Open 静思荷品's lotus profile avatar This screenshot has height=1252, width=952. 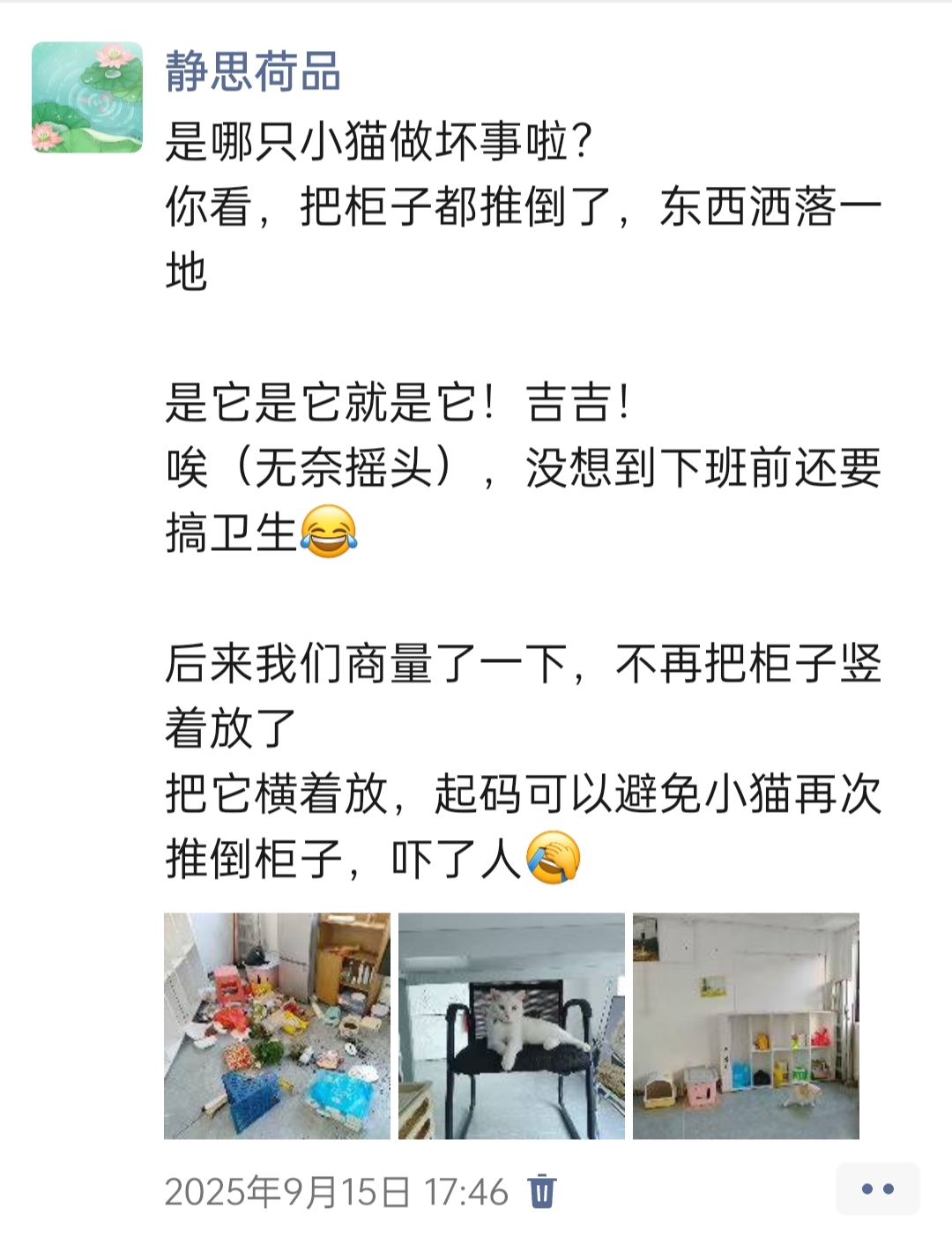(87, 98)
